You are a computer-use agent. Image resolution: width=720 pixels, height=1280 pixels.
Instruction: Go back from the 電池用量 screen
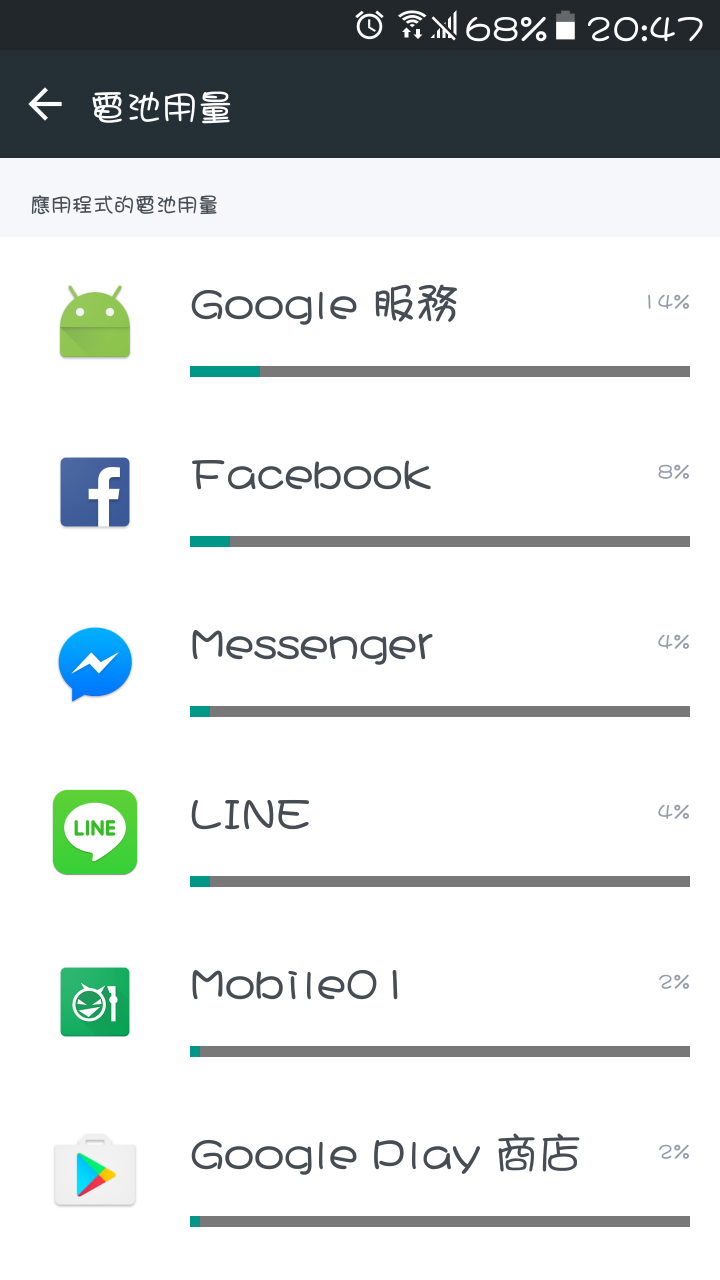click(x=45, y=104)
